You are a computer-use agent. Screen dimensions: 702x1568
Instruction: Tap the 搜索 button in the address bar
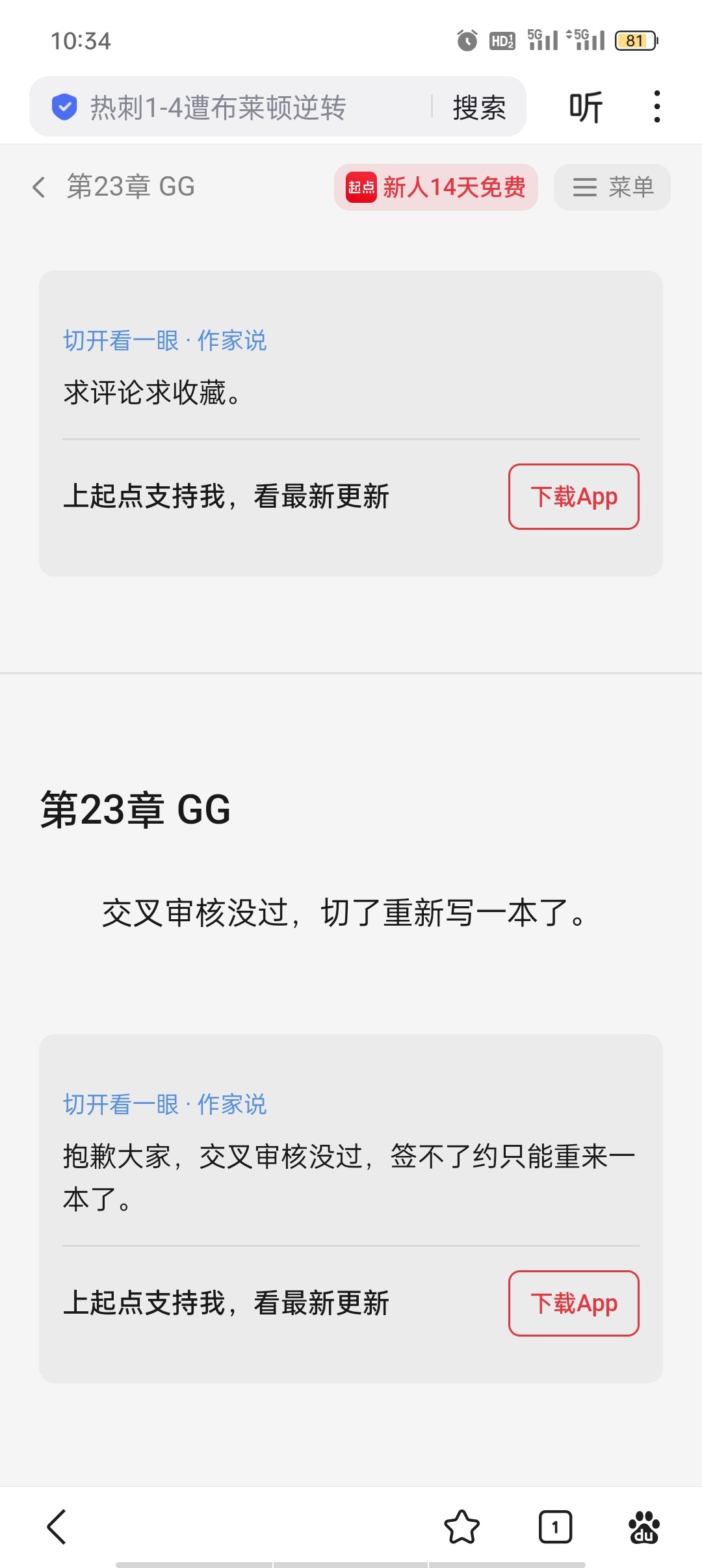pyautogui.click(x=480, y=107)
